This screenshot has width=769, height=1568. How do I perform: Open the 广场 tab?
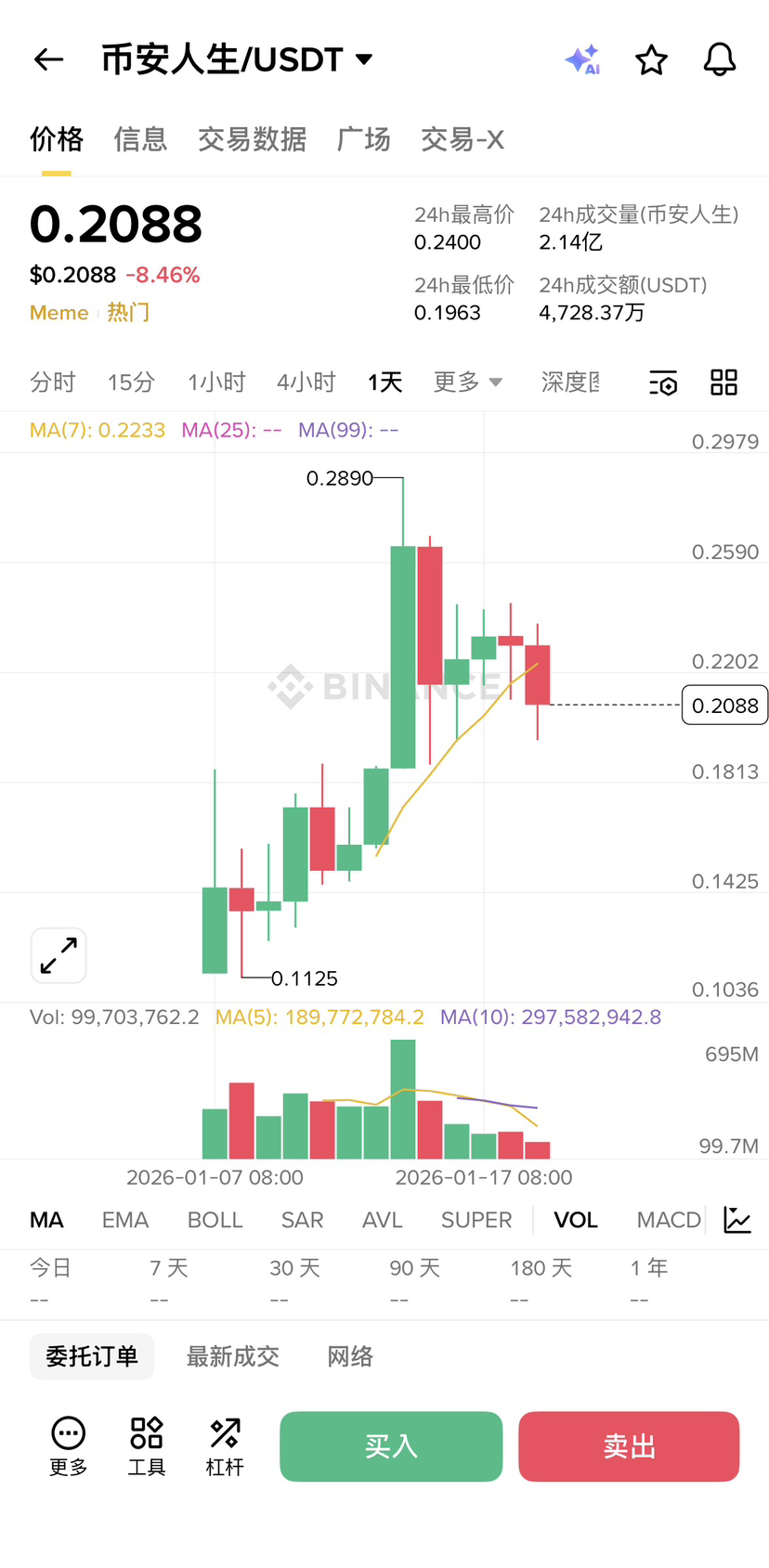point(363,139)
